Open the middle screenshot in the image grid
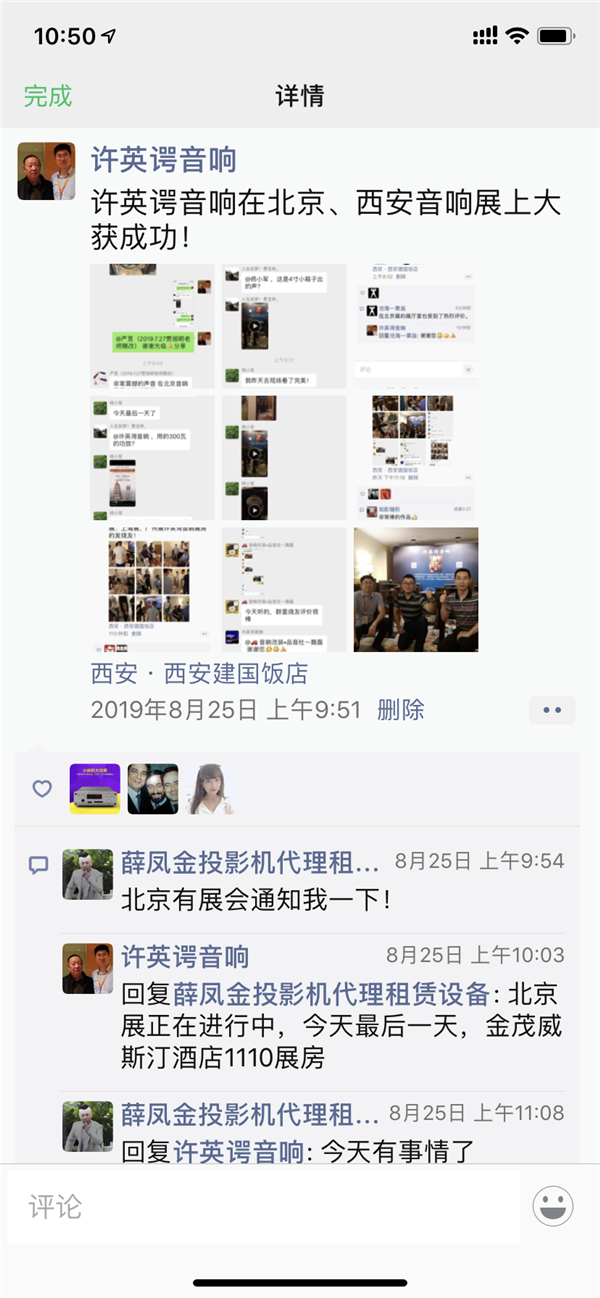Screen dimensions: 600x1298 point(284,458)
